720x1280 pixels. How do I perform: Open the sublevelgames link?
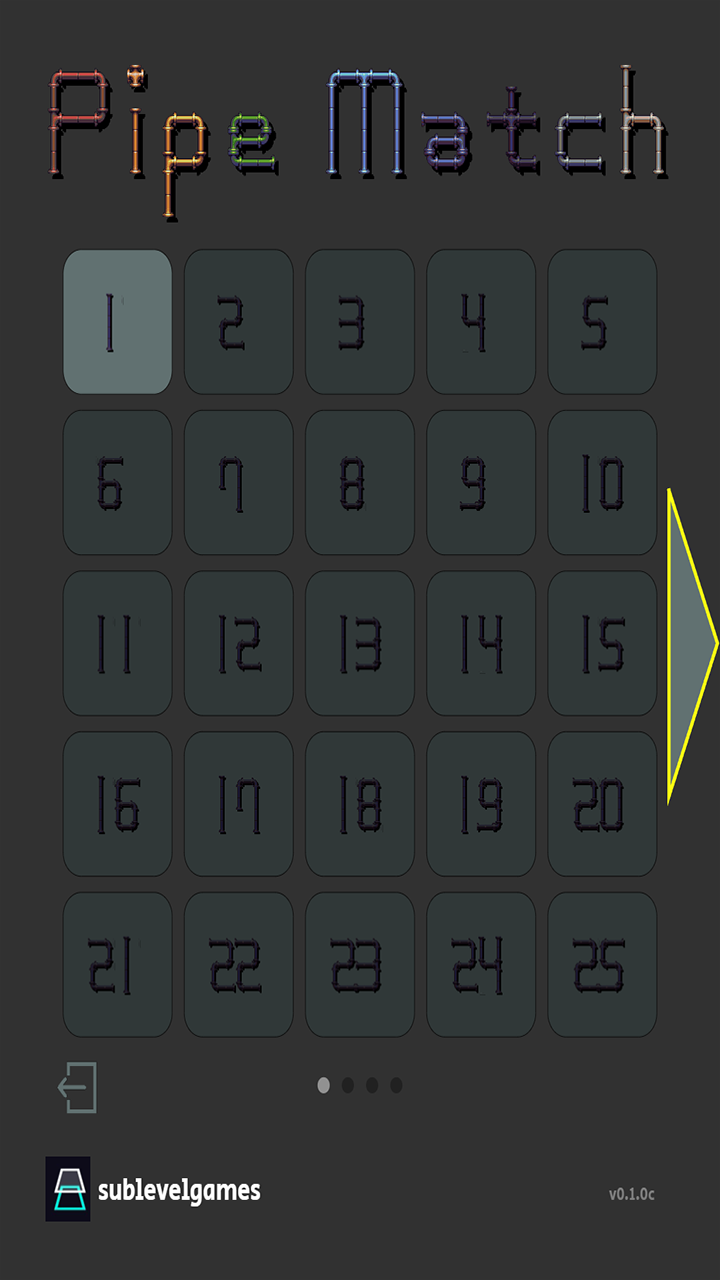tap(154, 1190)
